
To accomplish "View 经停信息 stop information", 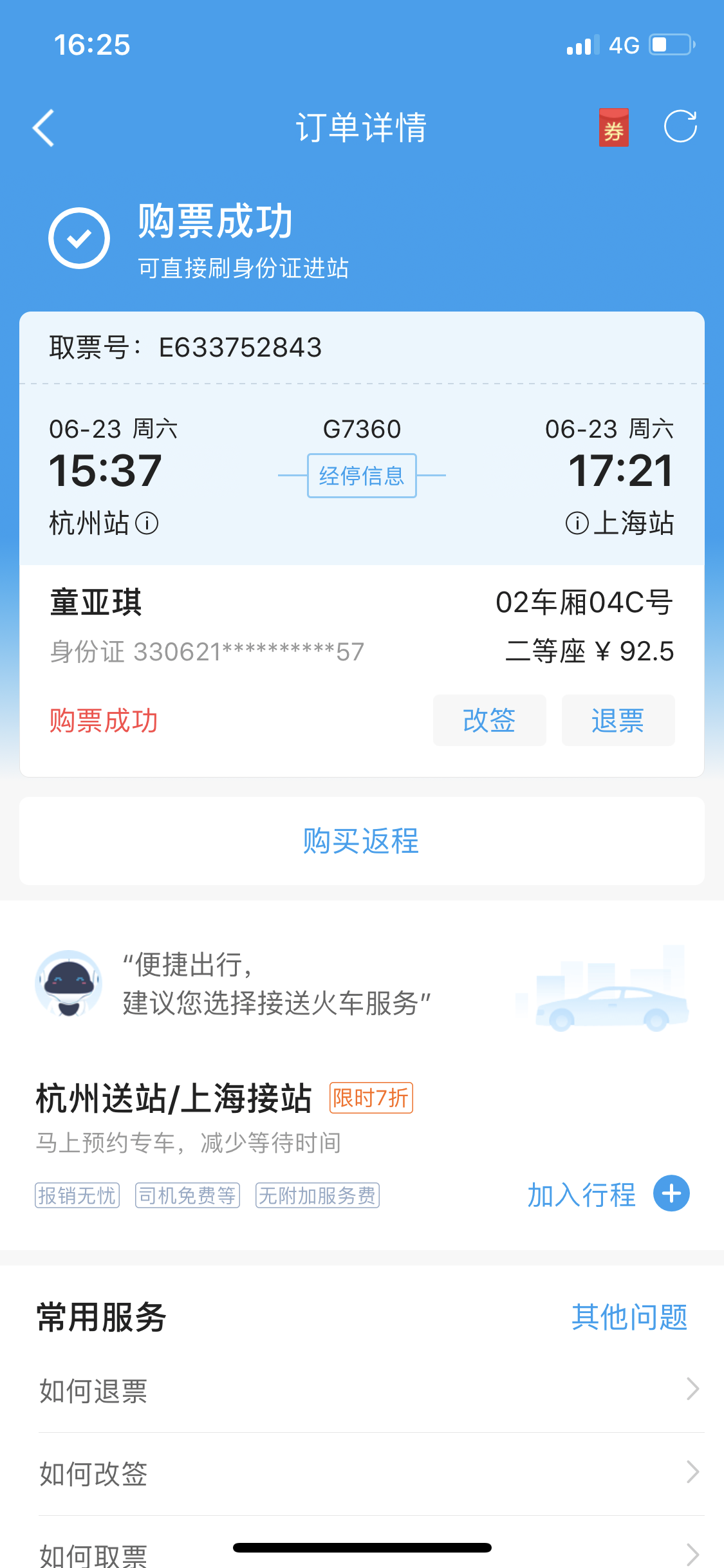I will click(x=362, y=476).
